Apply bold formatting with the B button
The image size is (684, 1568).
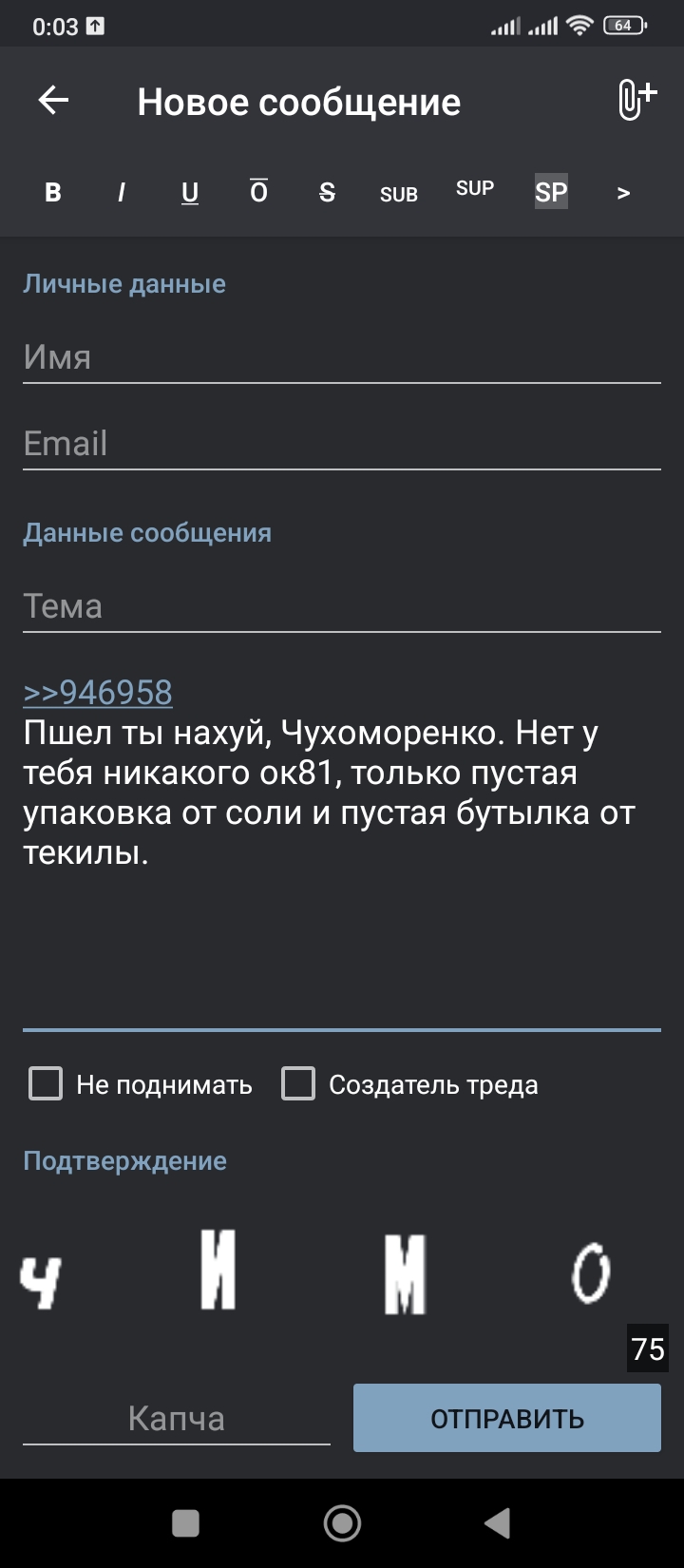pyautogui.click(x=53, y=193)
